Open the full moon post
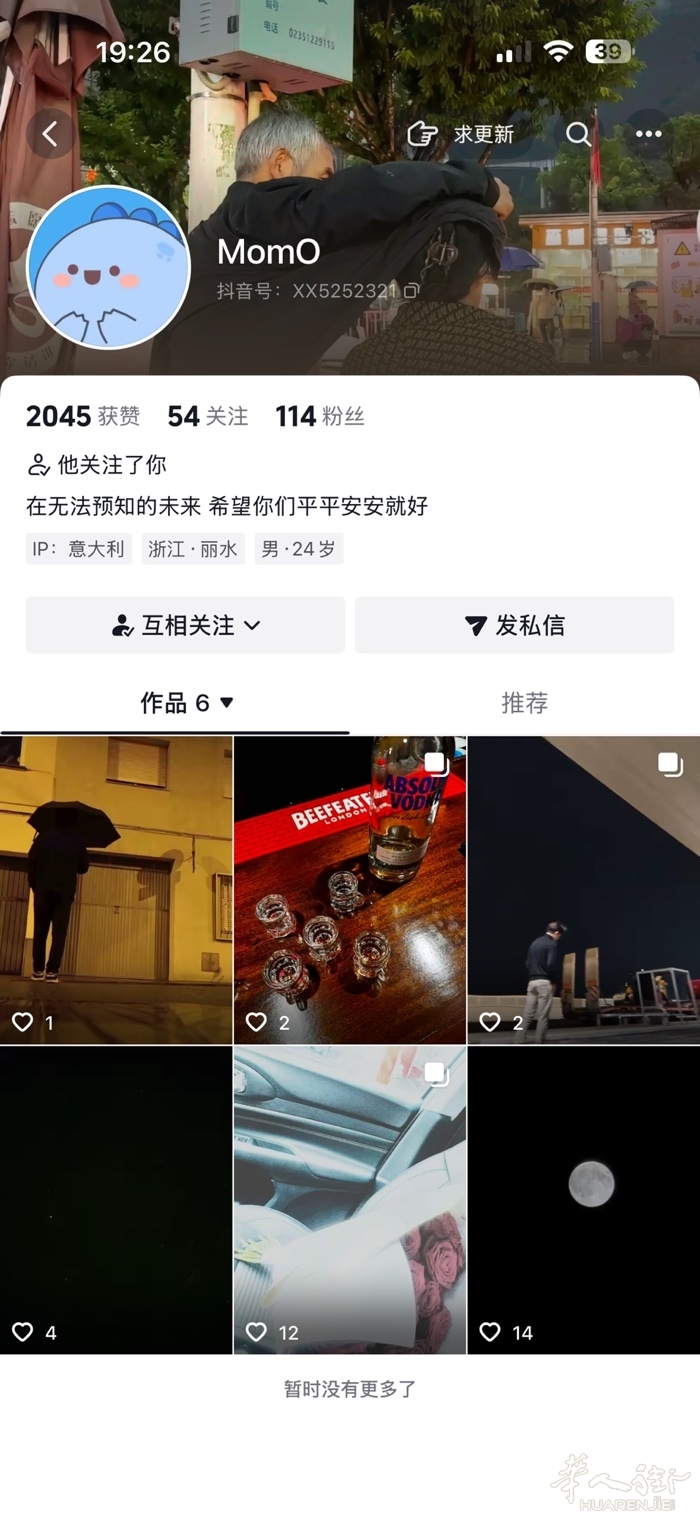This screenshot has width=700, height=1520. (x=584, y=1200)
